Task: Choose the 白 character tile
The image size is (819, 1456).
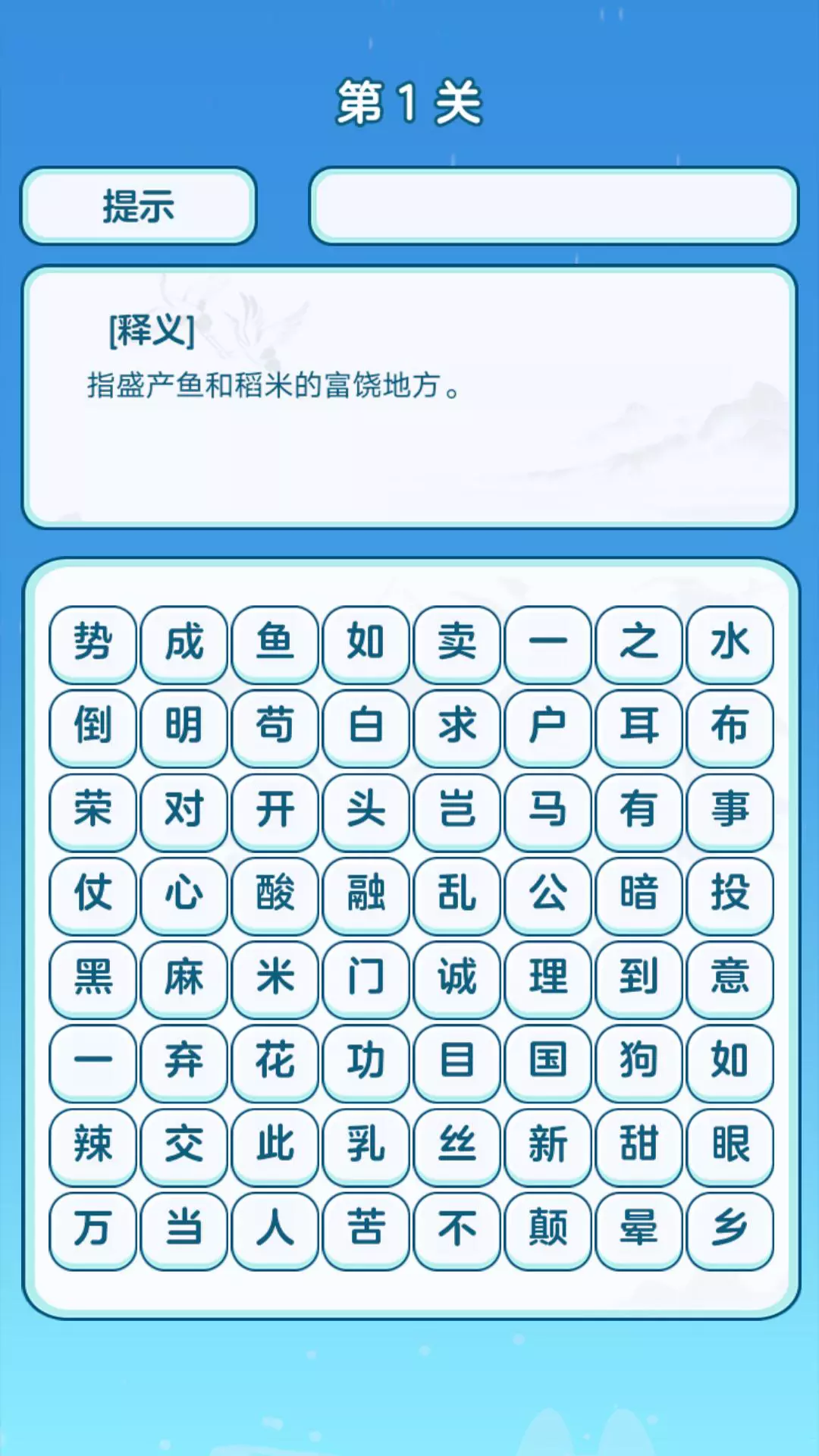Action: coord(366,727)
